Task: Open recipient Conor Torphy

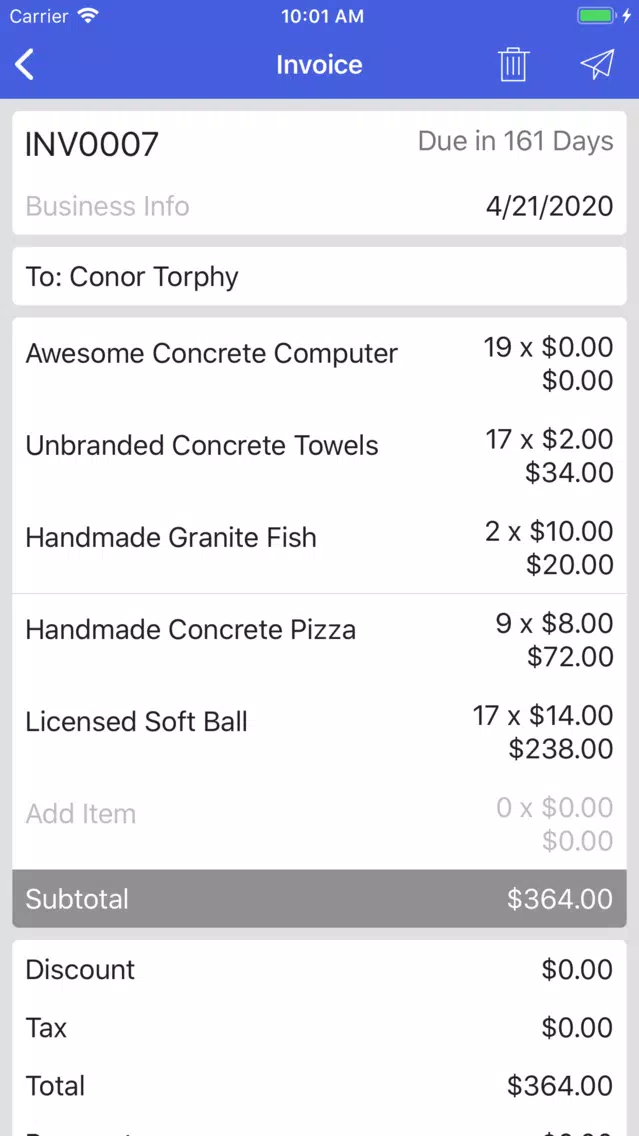Action: (x=320, y=276)
